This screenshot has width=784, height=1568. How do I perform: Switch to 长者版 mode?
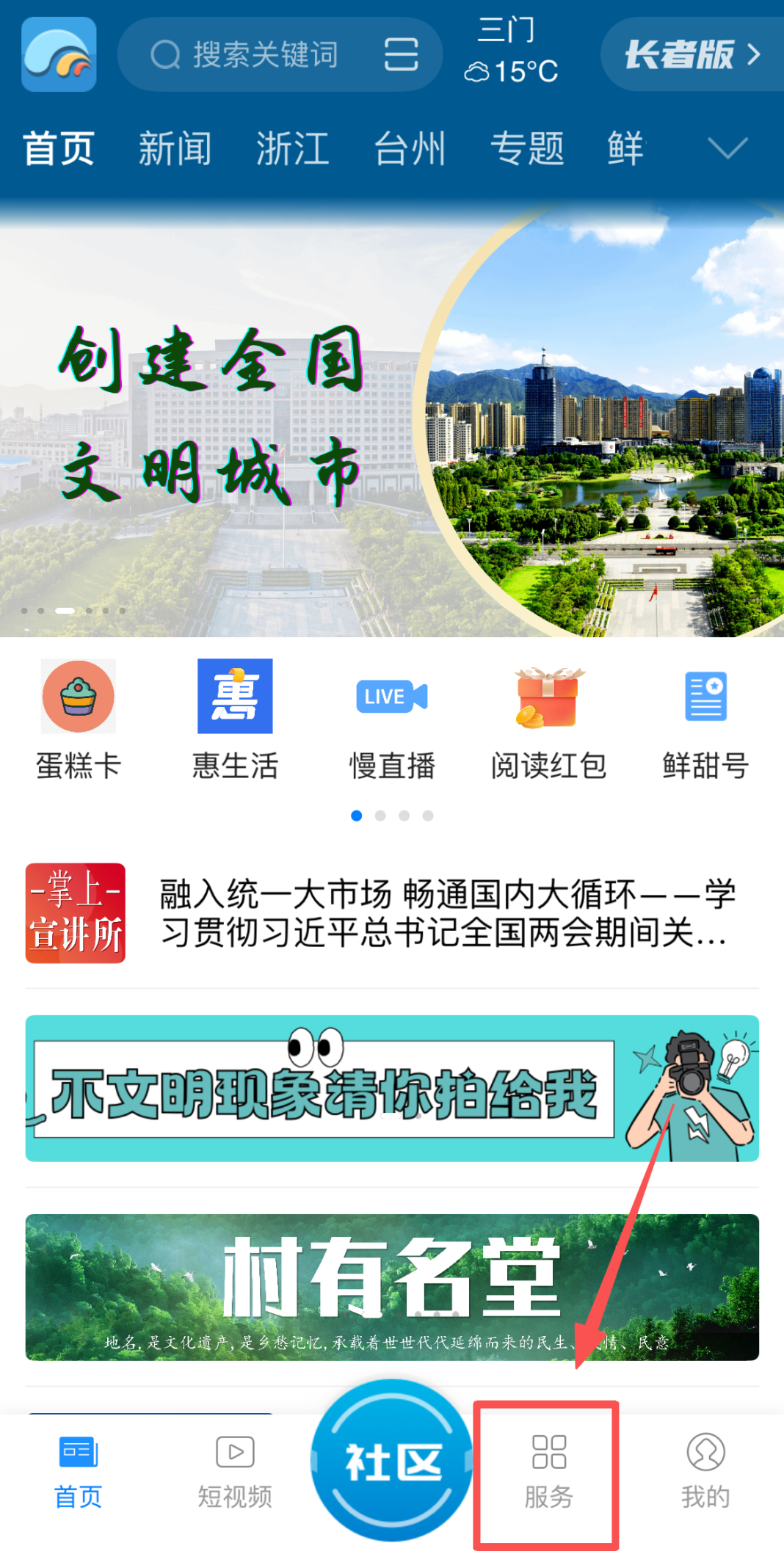pyautogui.click(x=692, y=55)
